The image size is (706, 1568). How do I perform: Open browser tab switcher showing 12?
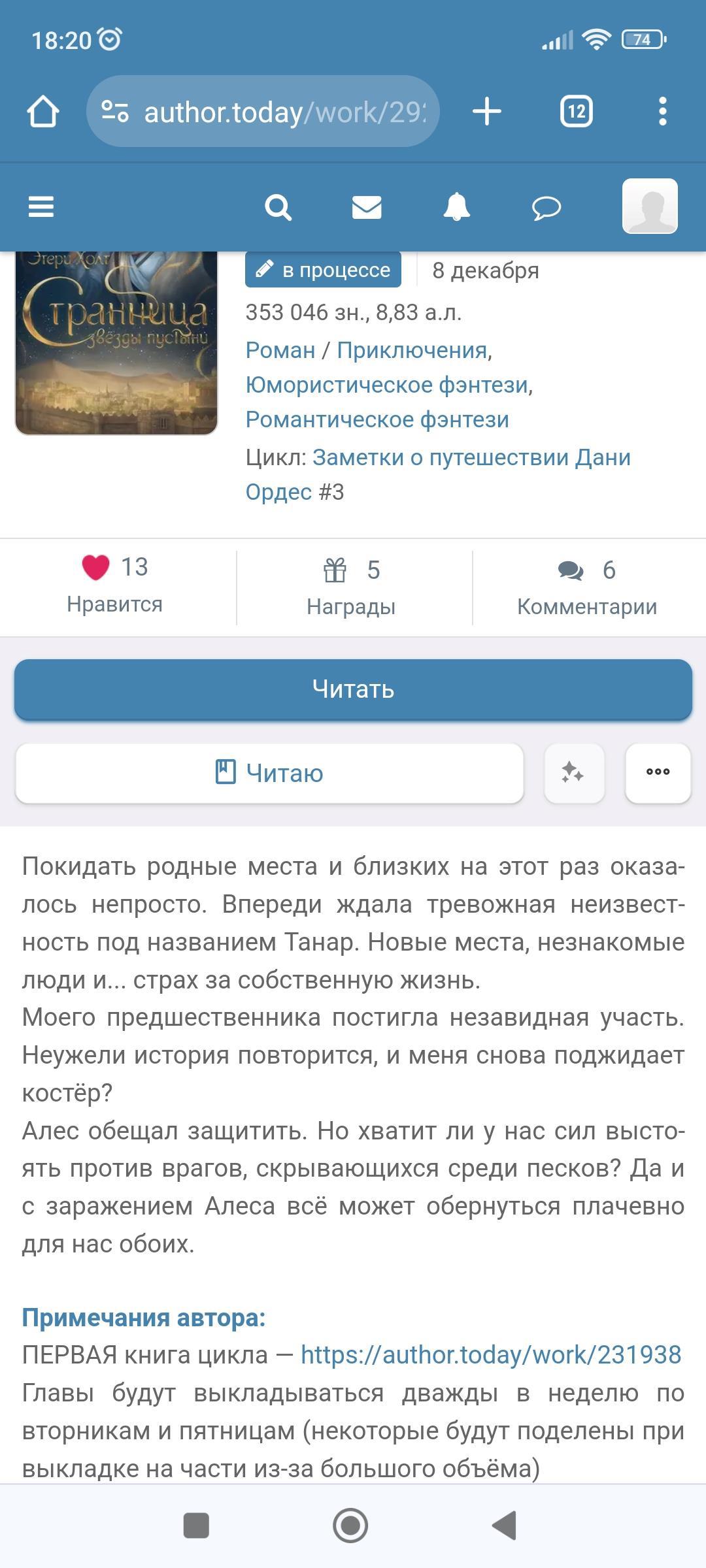click(576, 112)
